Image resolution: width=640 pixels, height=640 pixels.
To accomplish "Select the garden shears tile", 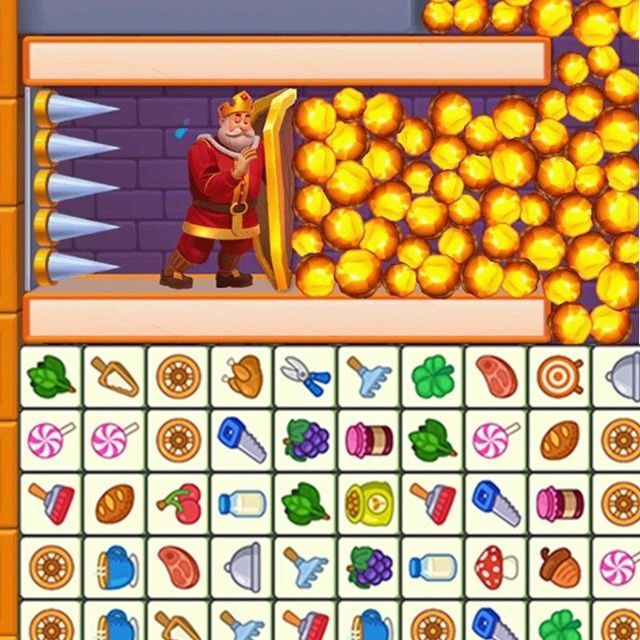I will pos(305,376).
